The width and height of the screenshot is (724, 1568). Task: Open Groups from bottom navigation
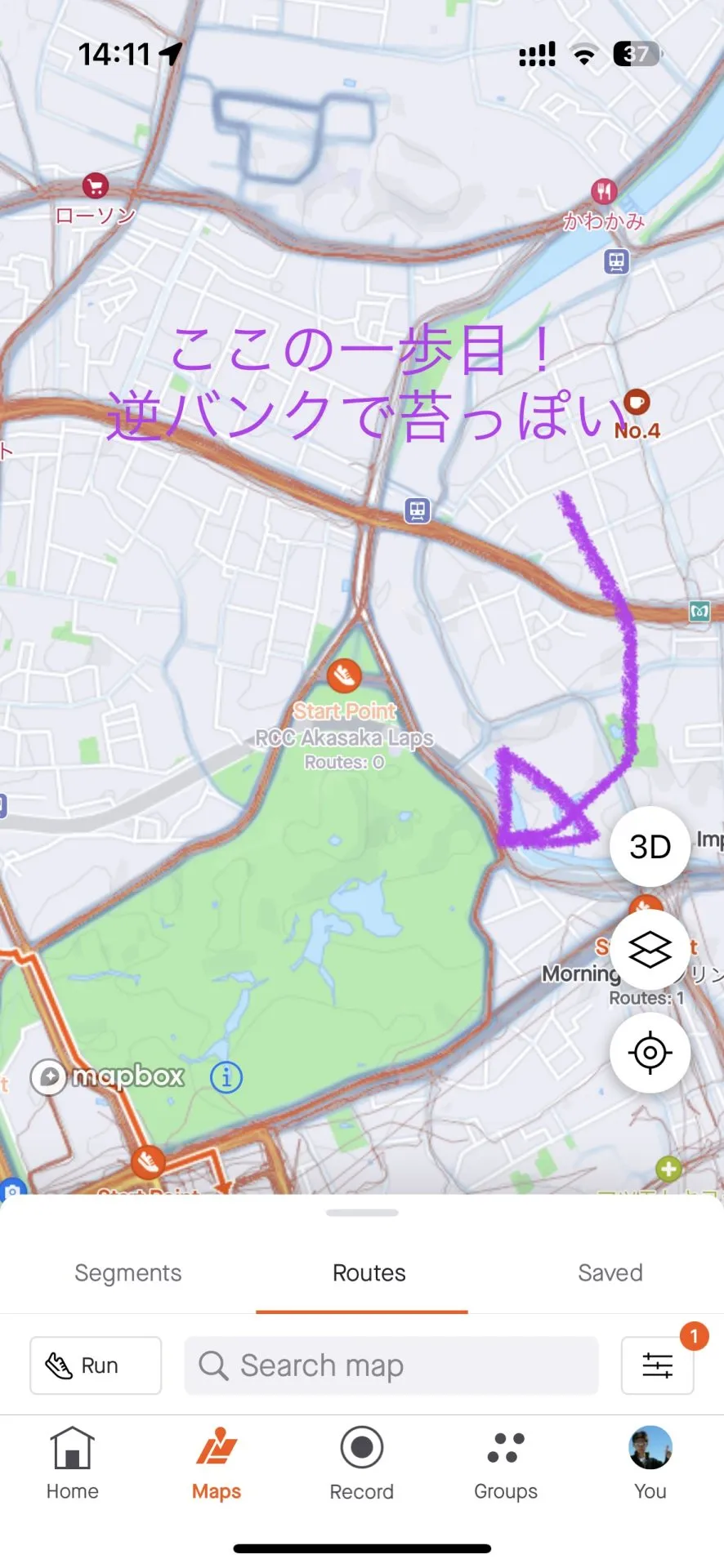(505, 1462)
